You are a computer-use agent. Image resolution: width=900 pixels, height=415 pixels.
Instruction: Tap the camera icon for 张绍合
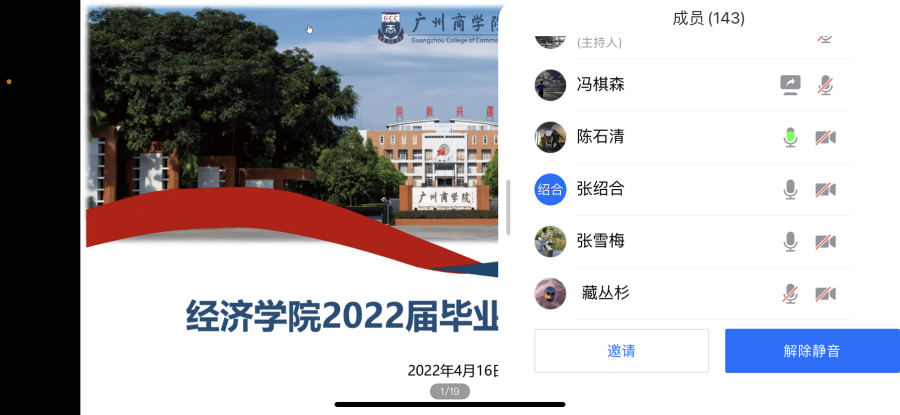(825, 189)
